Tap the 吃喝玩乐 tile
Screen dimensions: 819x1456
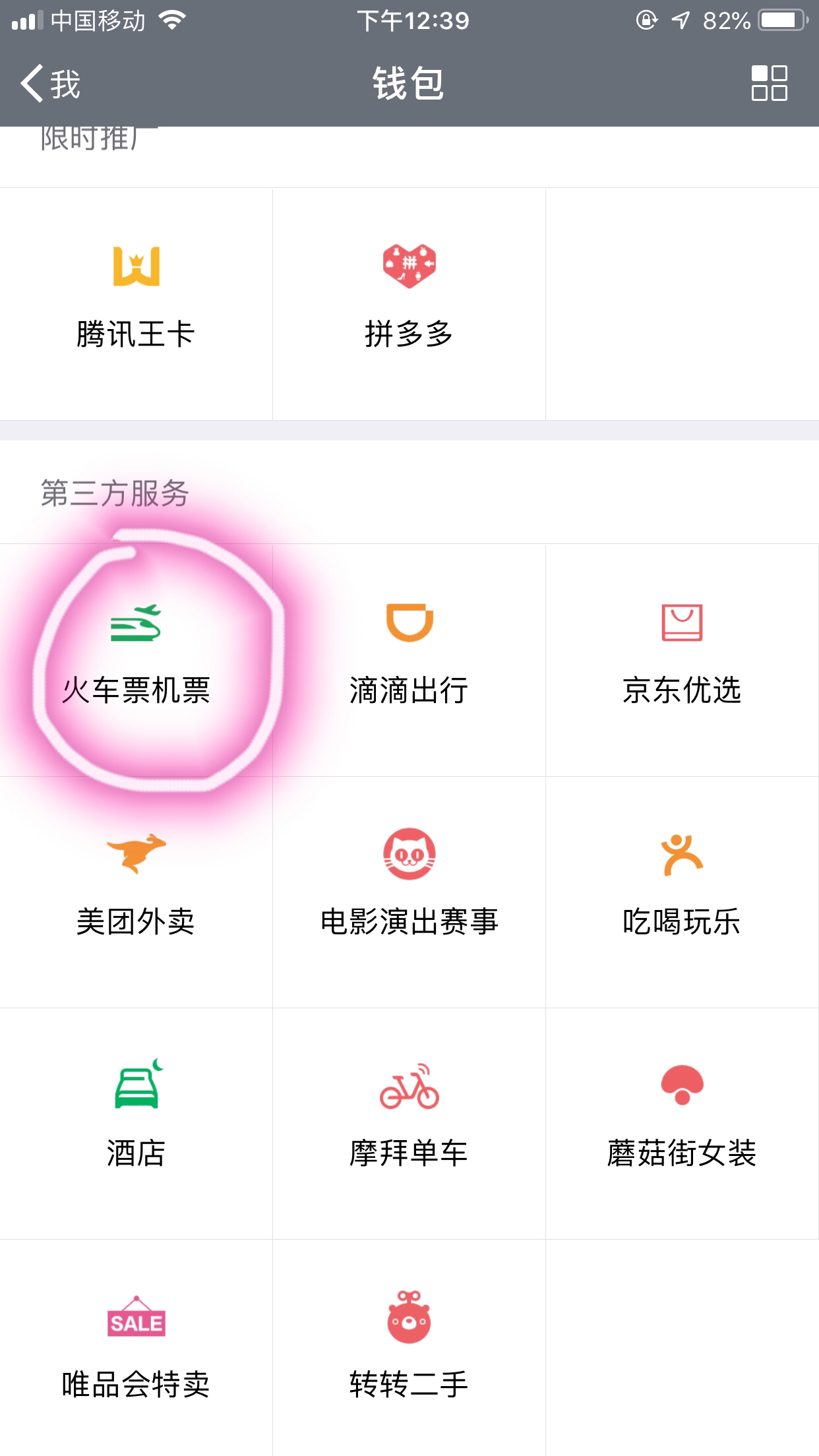[x=682, y=892]
